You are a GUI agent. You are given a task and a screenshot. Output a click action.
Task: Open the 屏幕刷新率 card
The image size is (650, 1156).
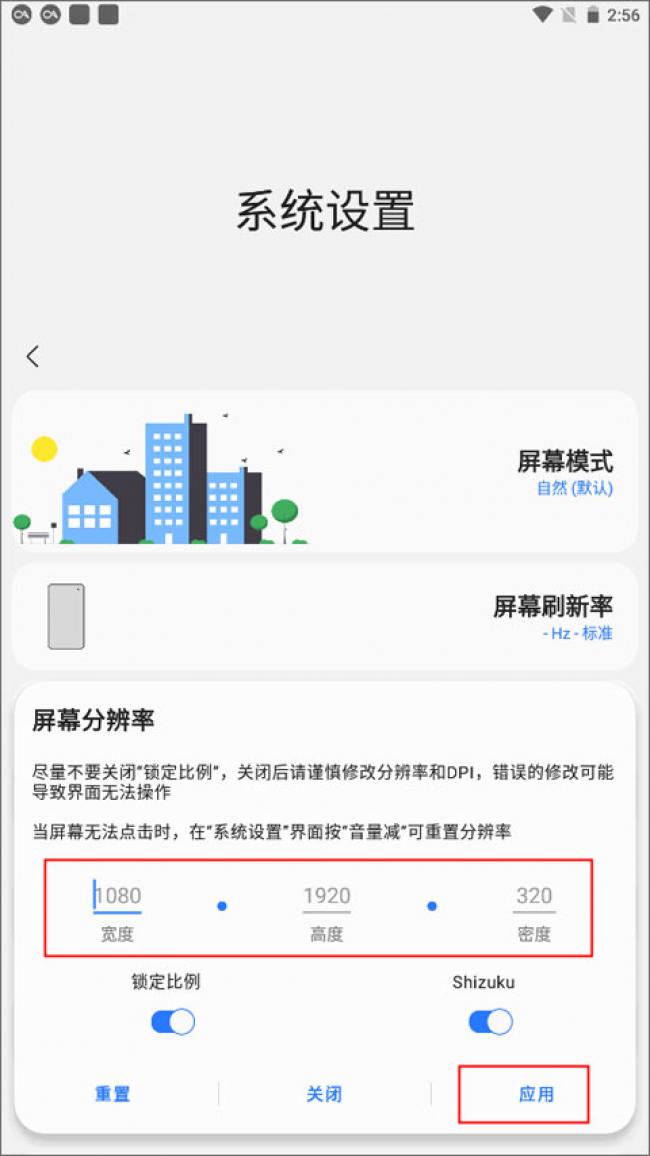coord(324,617)
